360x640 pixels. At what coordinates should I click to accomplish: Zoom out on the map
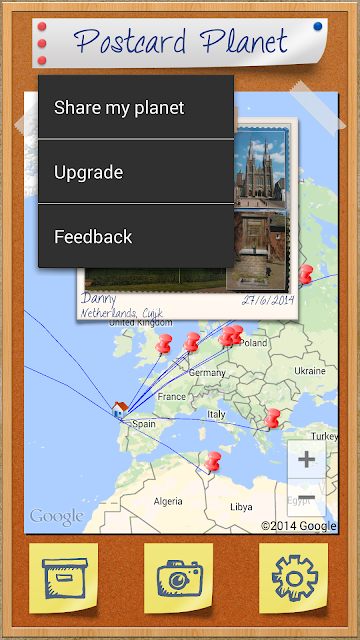[307, 498]
